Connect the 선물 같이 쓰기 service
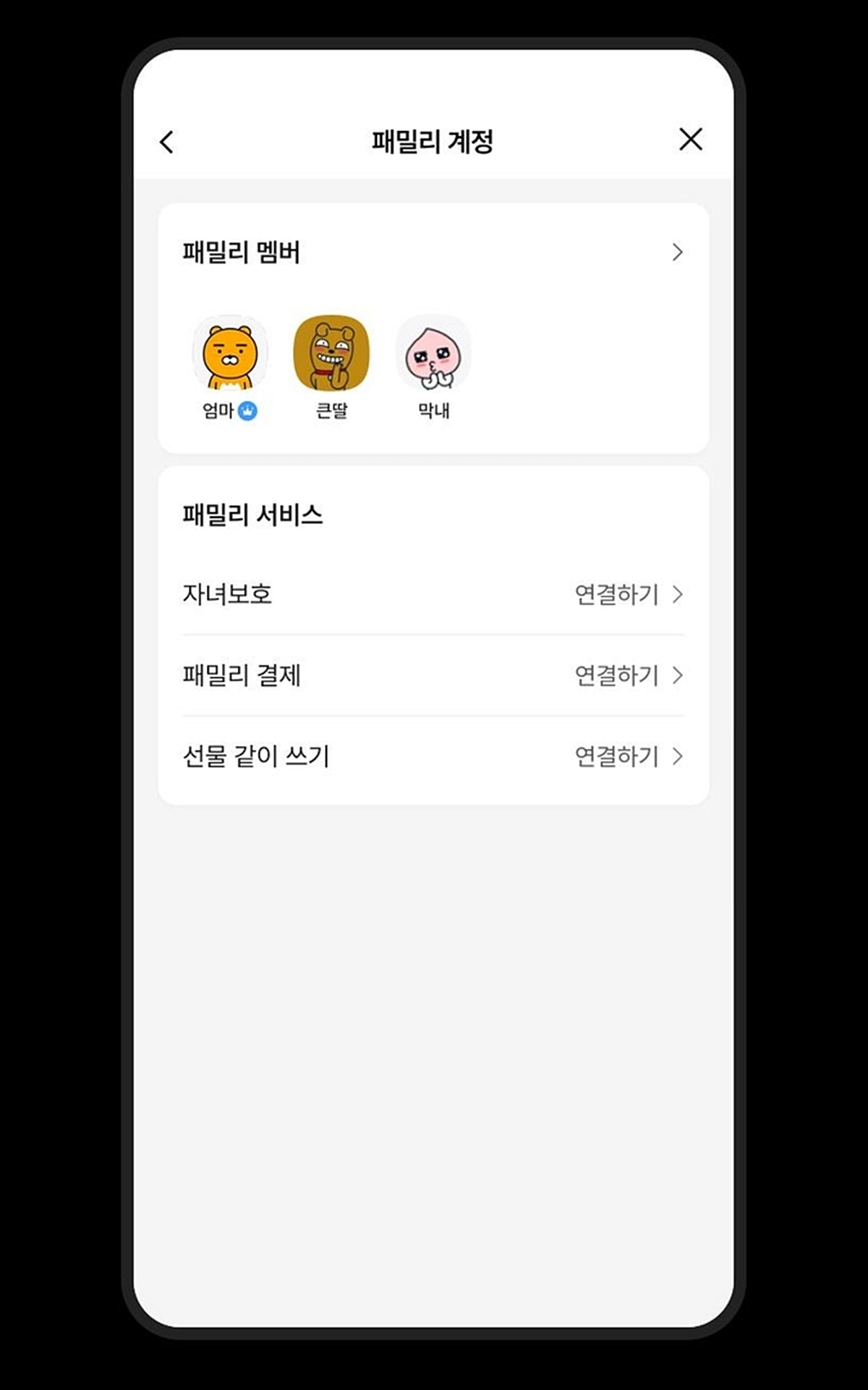Viewport: 868px width, 1390px height. tap(627, 757)
